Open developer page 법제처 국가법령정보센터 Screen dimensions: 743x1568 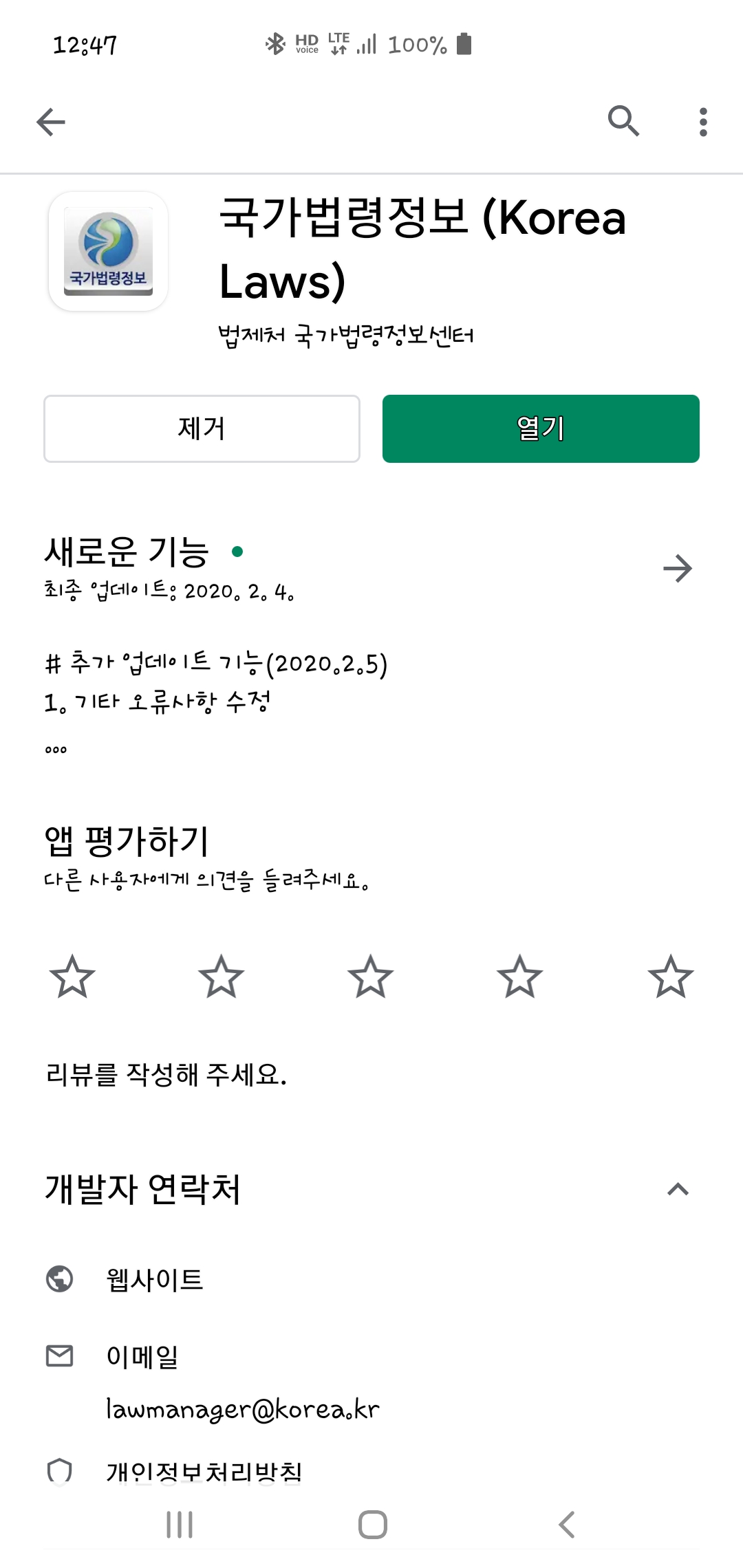click(346, 336)
